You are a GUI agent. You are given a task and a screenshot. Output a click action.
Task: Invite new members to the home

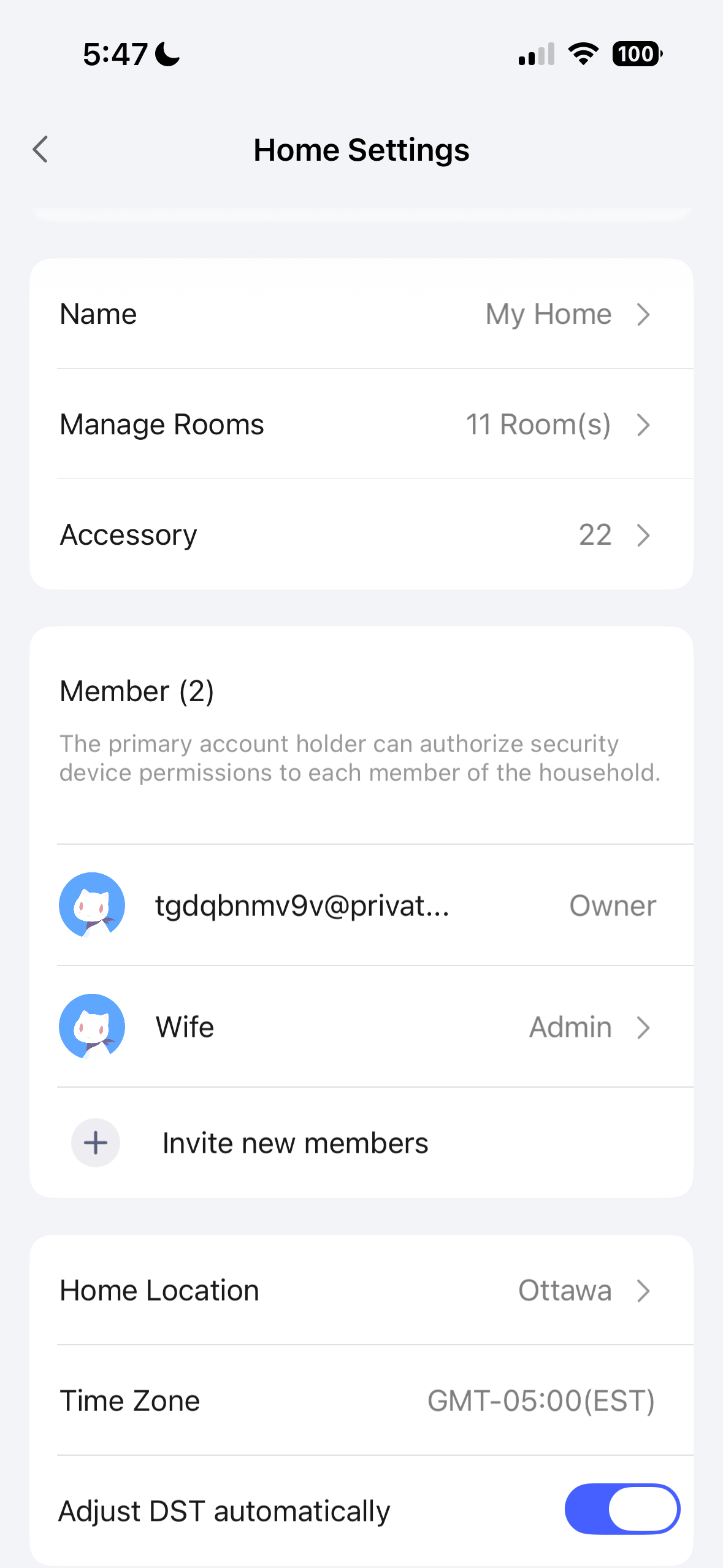pos(294,1143)
